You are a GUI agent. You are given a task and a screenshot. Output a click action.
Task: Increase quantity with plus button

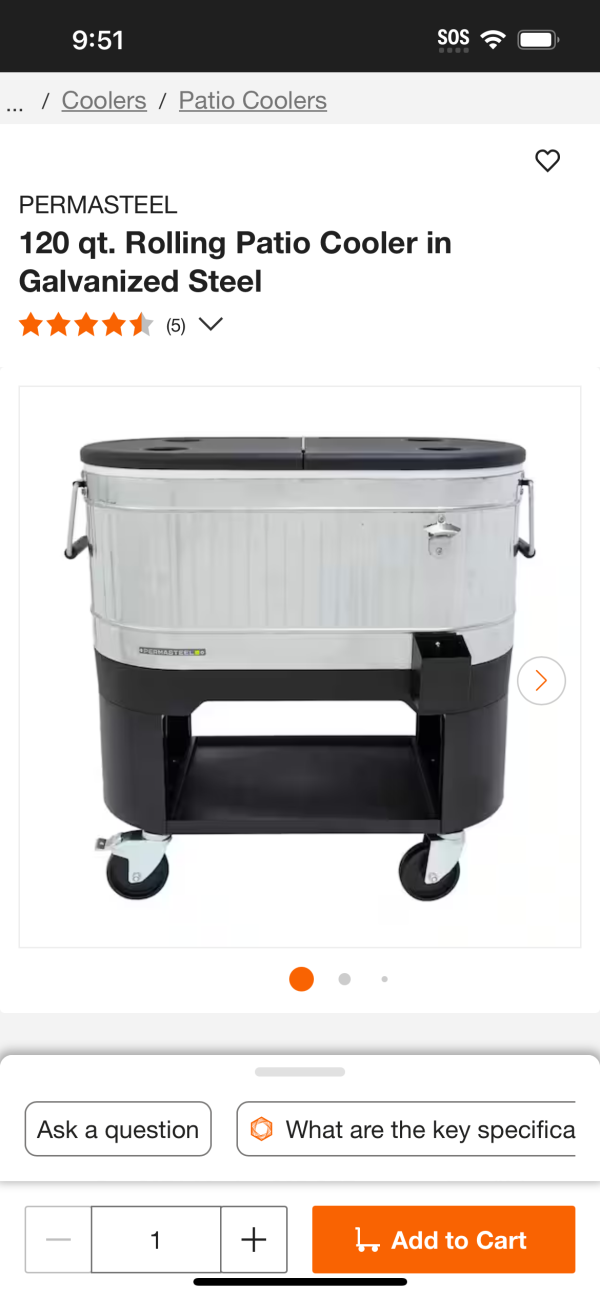254,1240
